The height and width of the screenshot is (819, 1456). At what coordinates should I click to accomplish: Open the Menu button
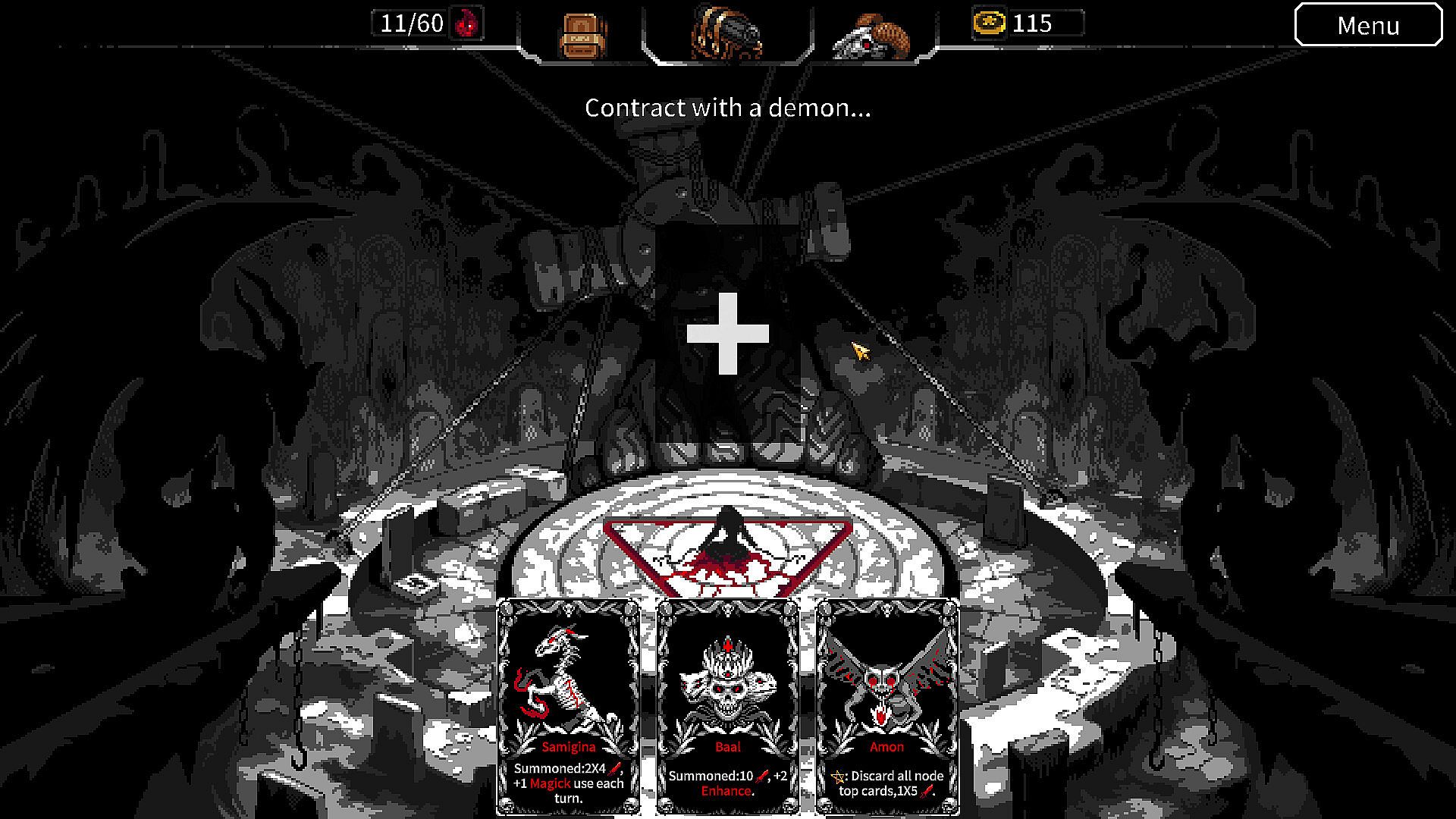tap(1367, 25)
